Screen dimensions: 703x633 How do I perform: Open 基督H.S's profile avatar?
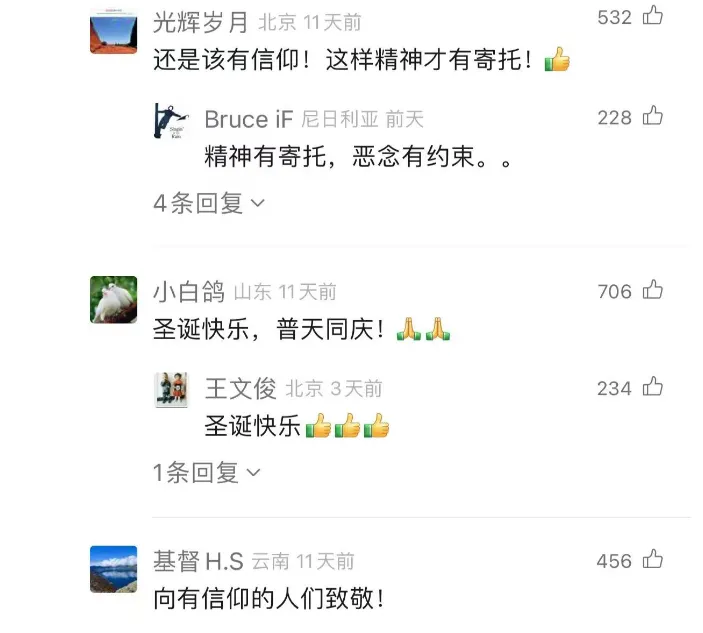(113, 569)
